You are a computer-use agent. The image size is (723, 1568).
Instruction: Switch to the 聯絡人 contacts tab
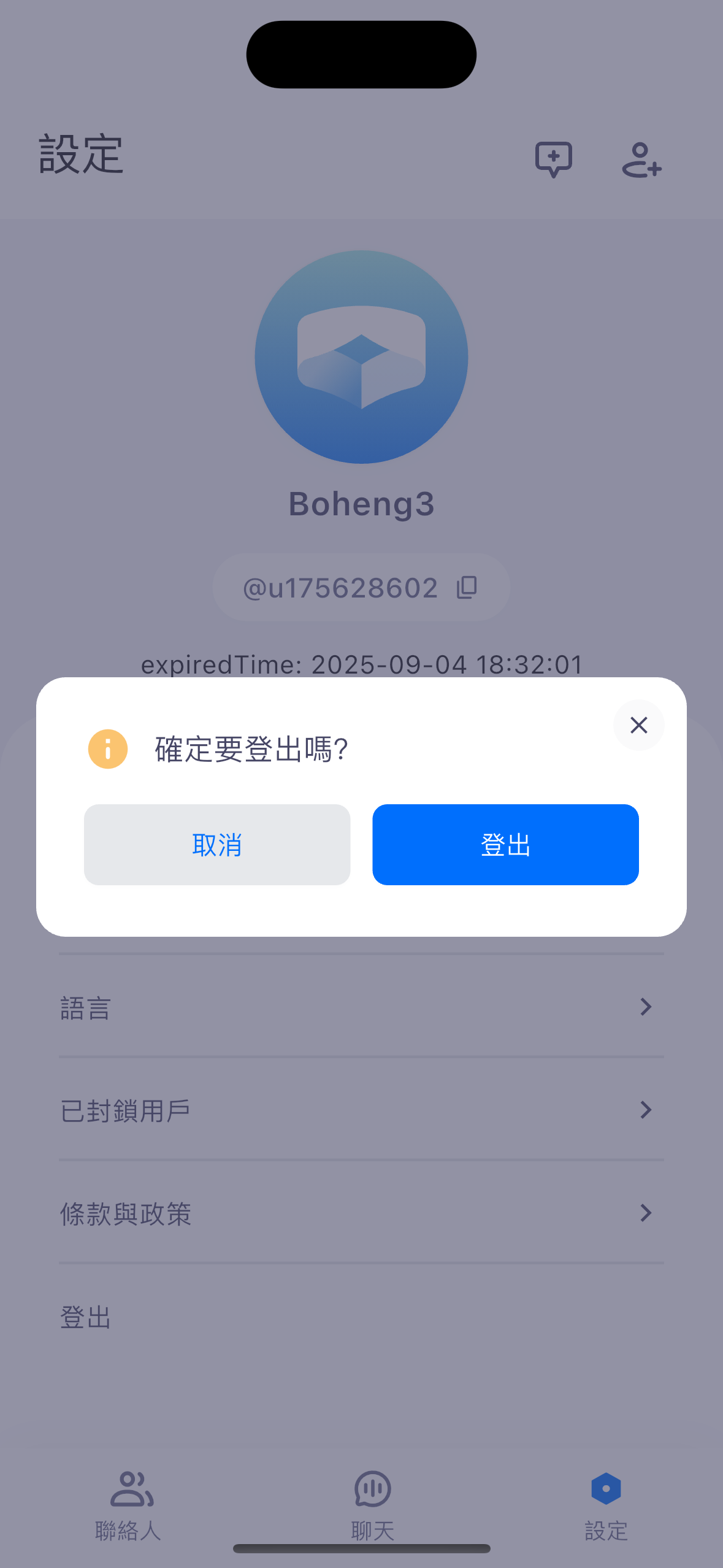pos(129,1504)
